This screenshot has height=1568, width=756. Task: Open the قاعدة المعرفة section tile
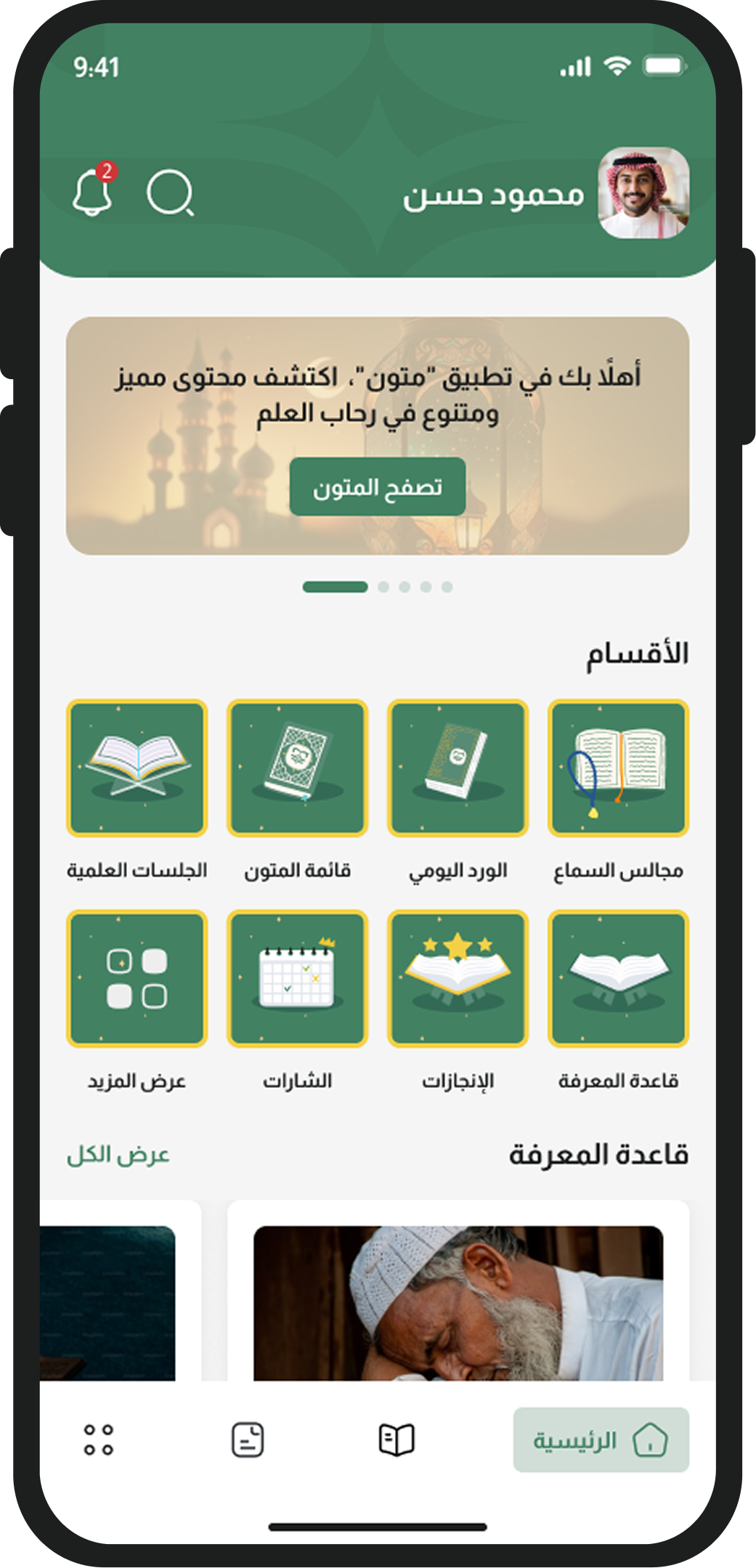618,978
